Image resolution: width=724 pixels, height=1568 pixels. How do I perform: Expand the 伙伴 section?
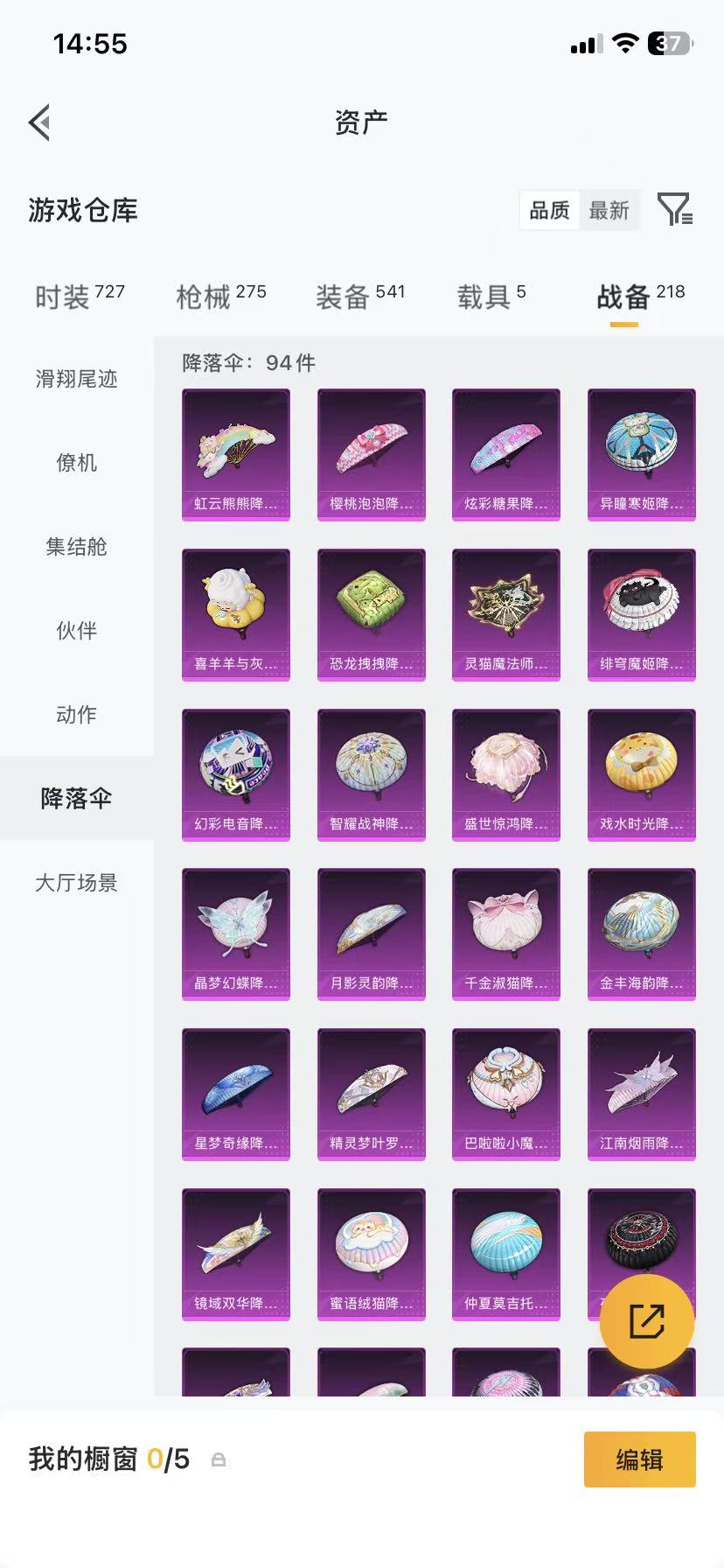tap(76, 631)
